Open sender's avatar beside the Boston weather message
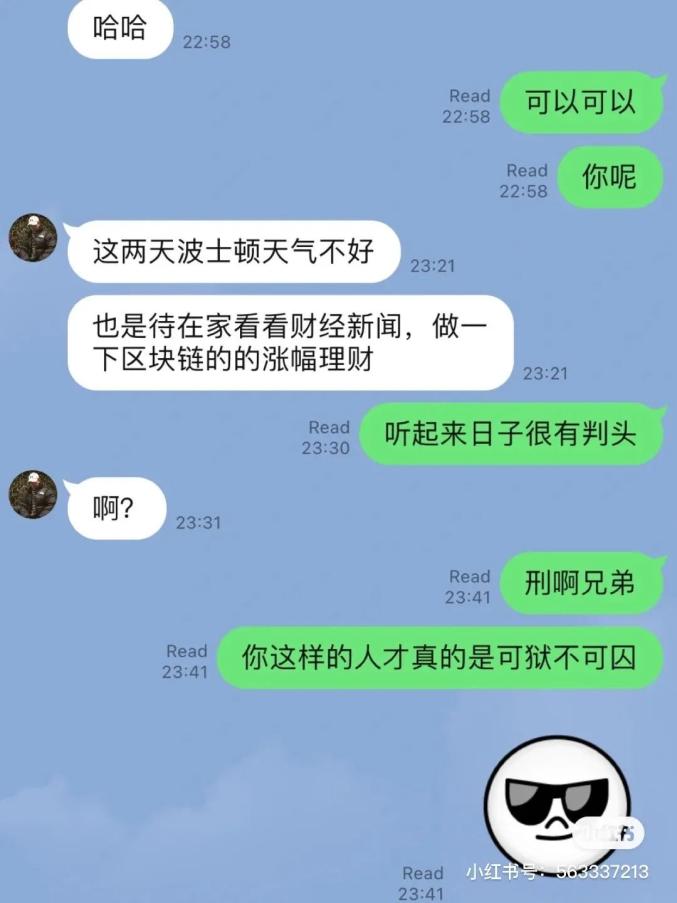Image resolution: width=677 pixels, height=903 pixels. (33, 238)
